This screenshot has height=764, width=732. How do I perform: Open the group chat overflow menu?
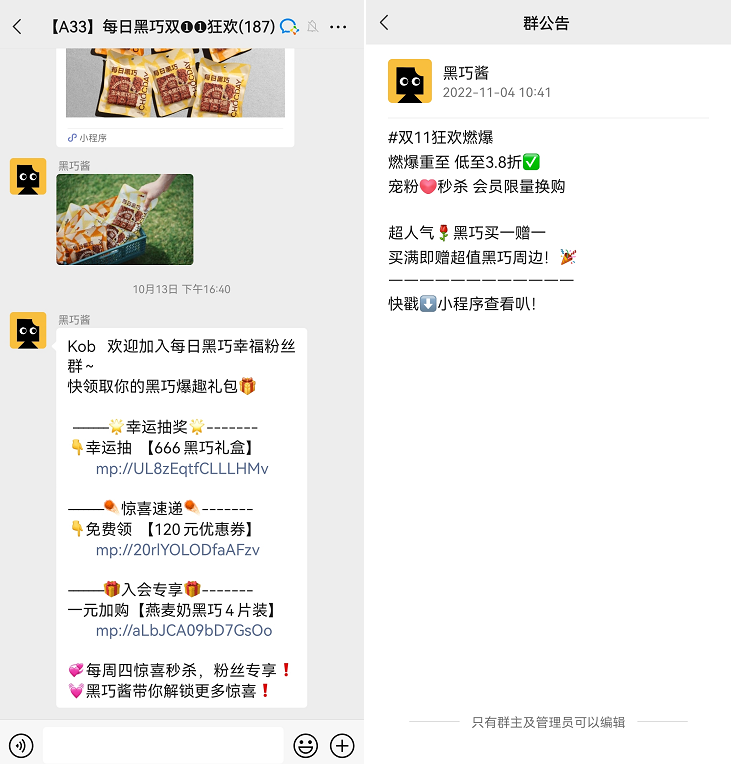click(339, 26)
